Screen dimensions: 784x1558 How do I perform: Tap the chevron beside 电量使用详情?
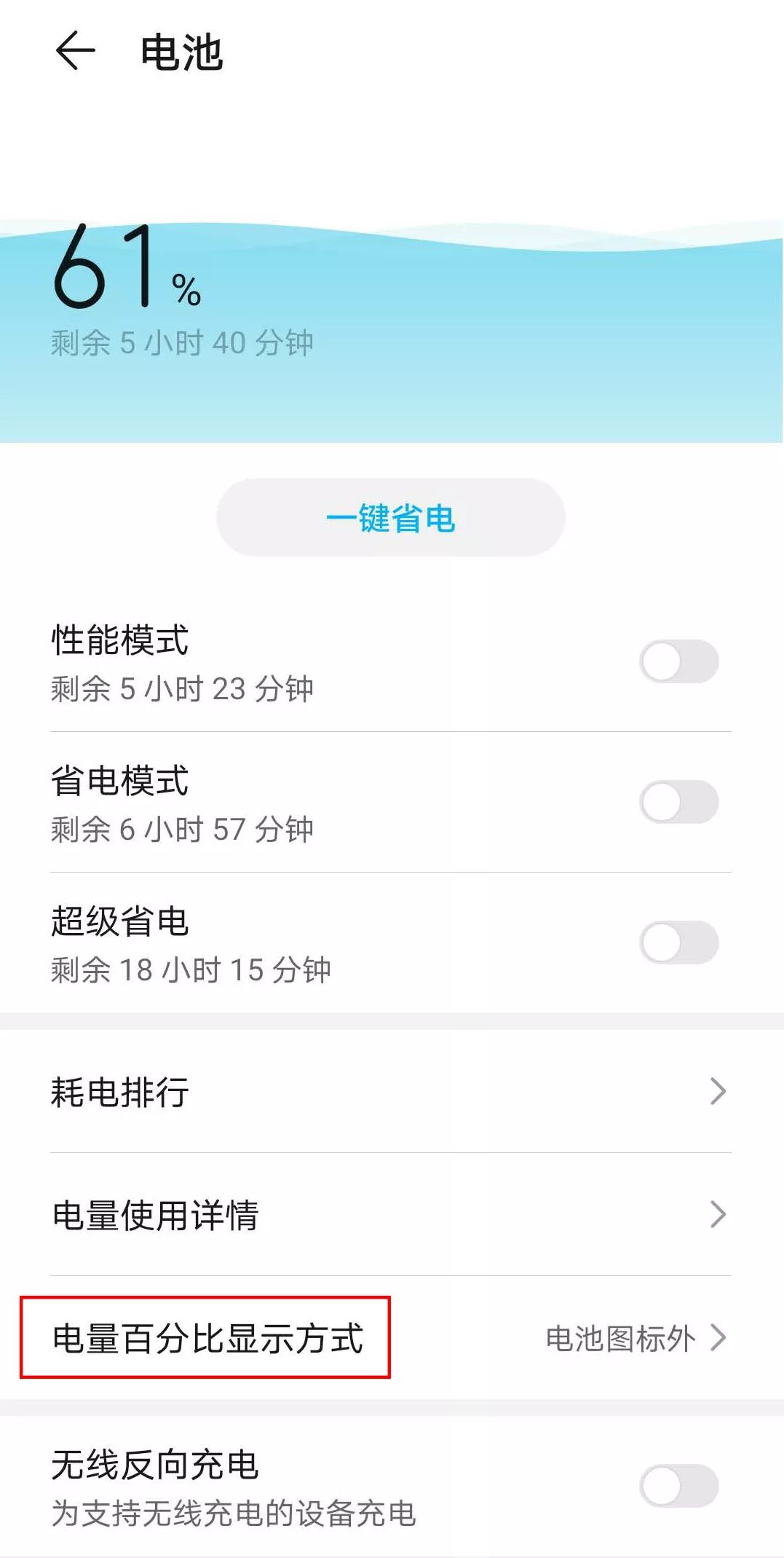coord(720,1214)
